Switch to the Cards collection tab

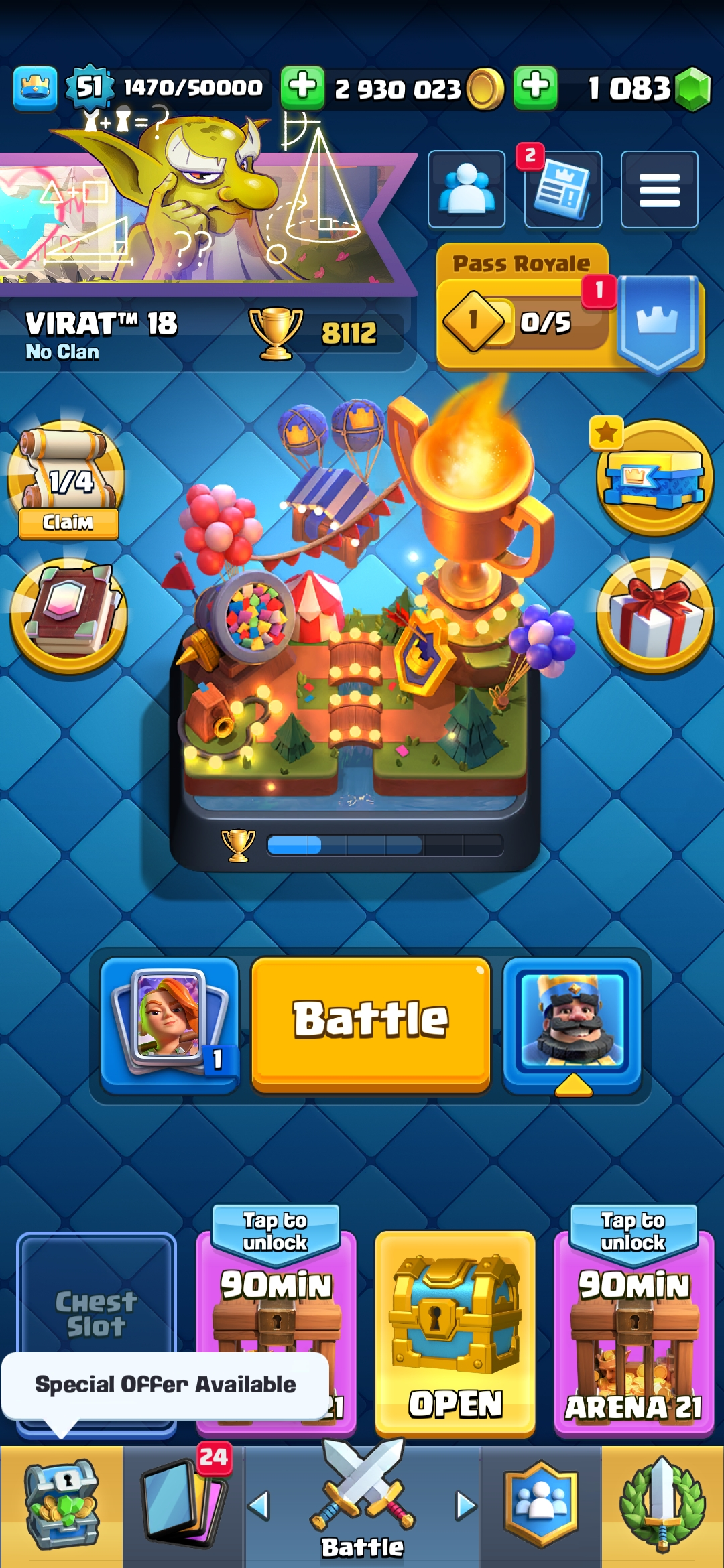(183, 1506)
